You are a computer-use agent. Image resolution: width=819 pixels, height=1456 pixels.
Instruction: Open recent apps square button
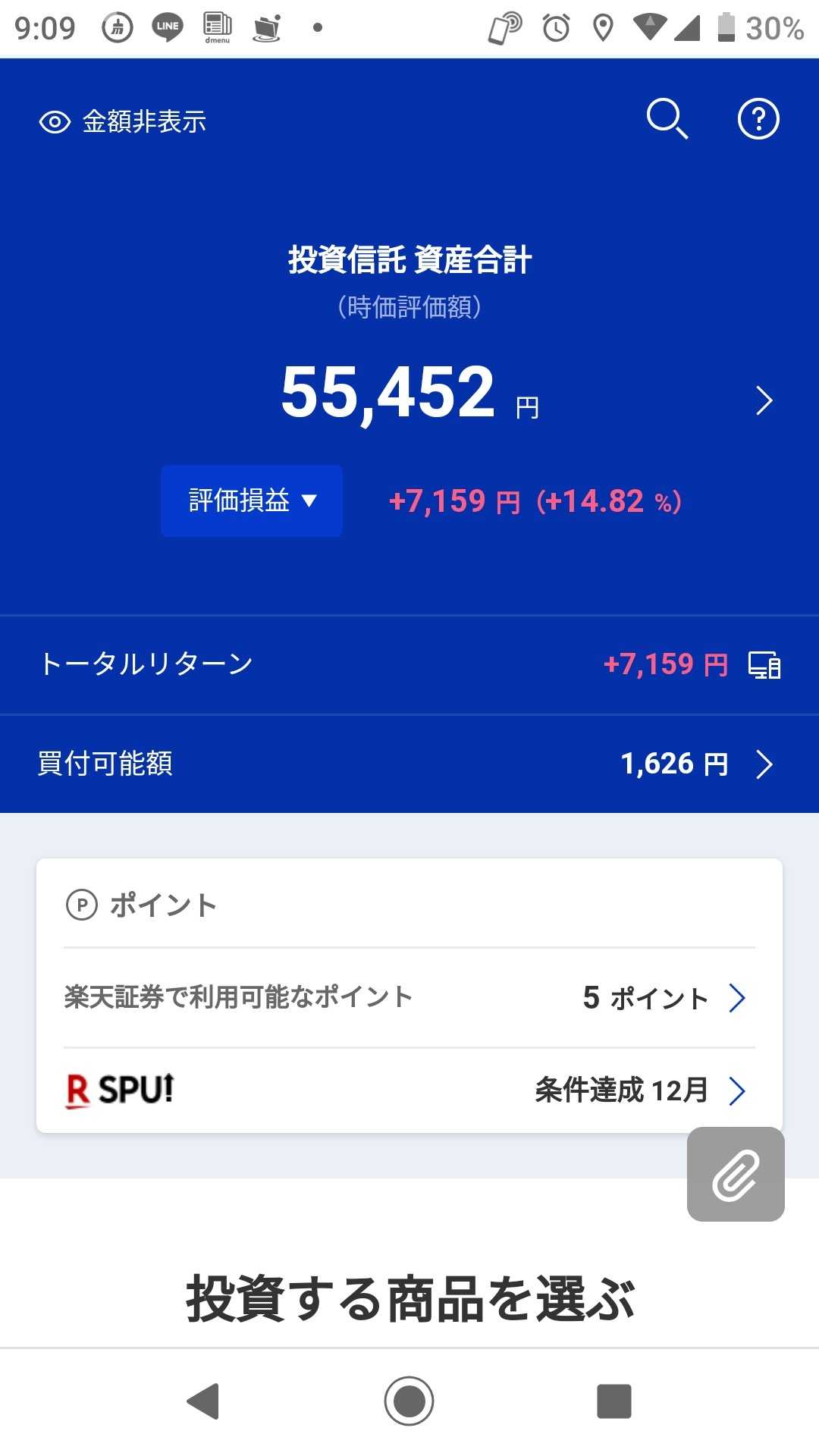[614, 1401]
